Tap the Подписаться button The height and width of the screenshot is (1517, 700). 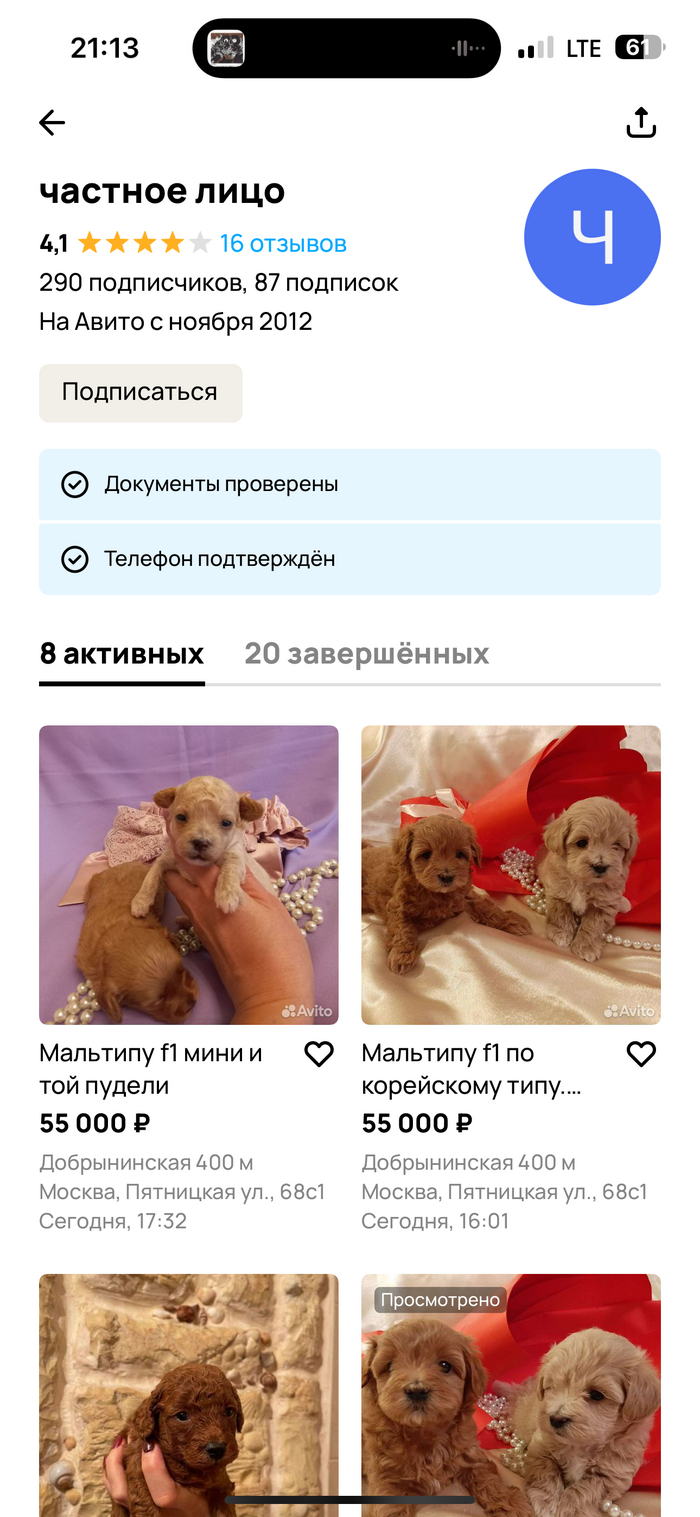(x=140, y=392)
